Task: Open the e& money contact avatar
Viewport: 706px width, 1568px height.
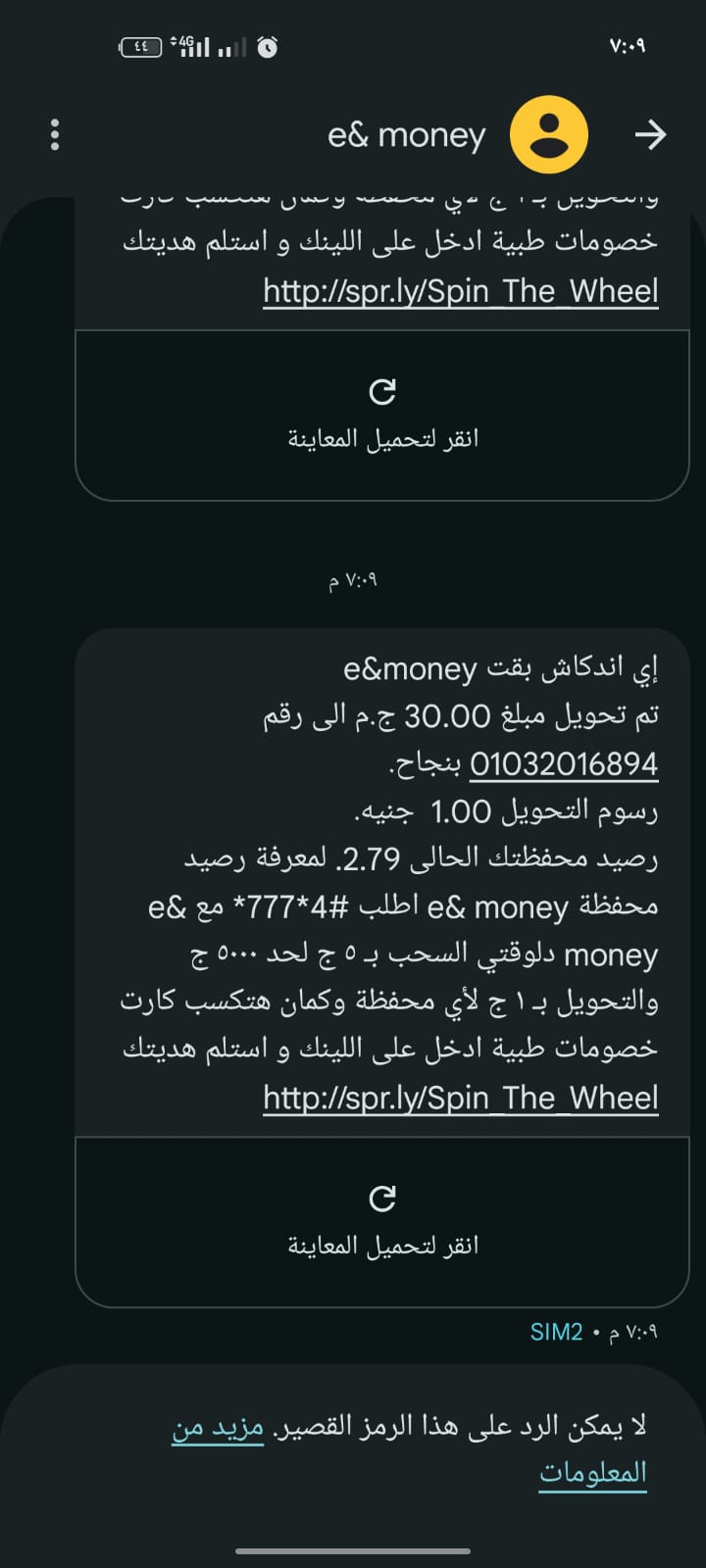Action: (x=549, y=134)
